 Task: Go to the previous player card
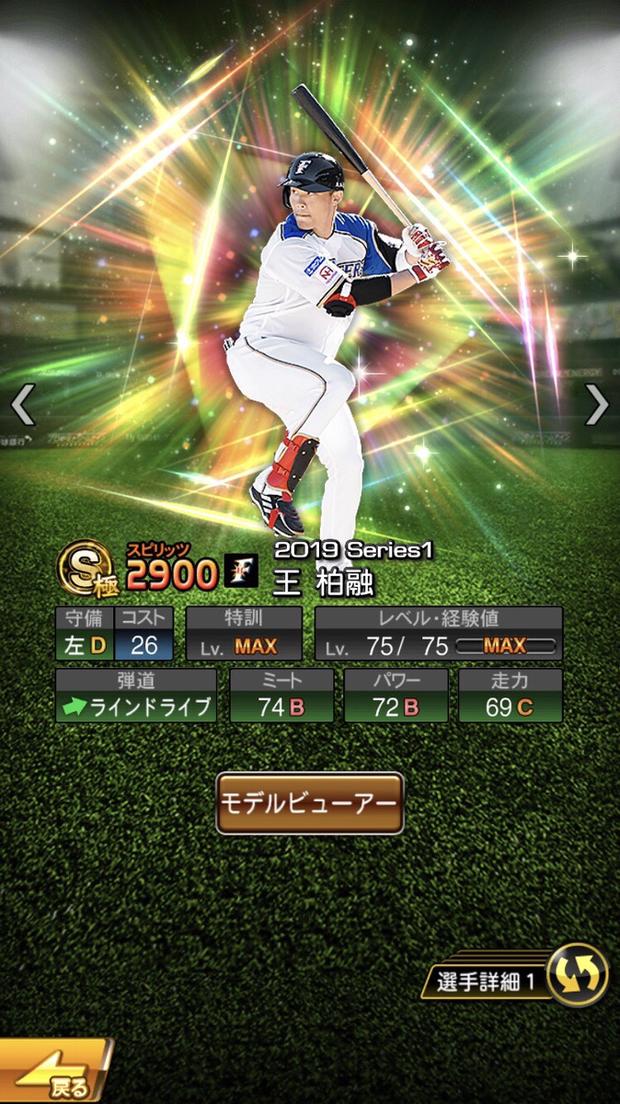(x=22, y=404)
